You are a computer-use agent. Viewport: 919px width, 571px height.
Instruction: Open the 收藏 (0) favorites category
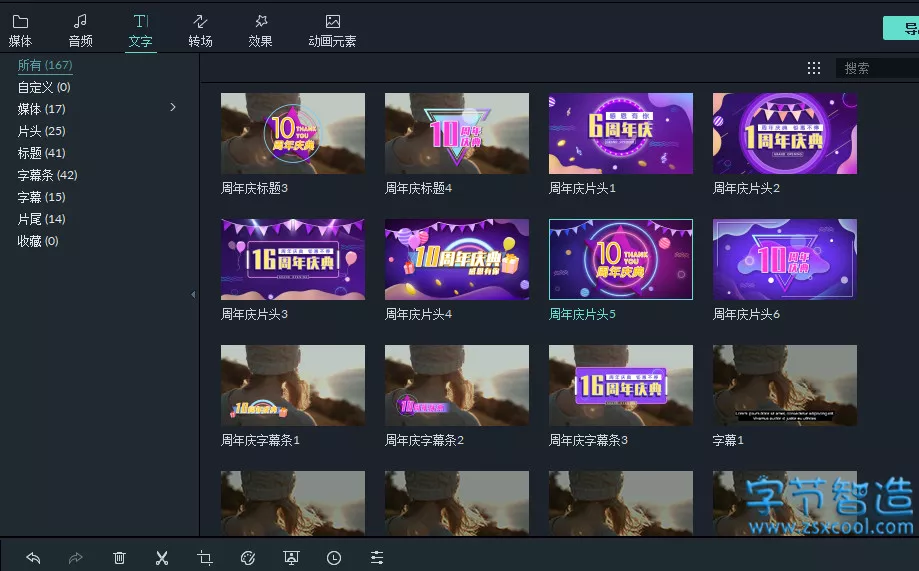(38, 241)
